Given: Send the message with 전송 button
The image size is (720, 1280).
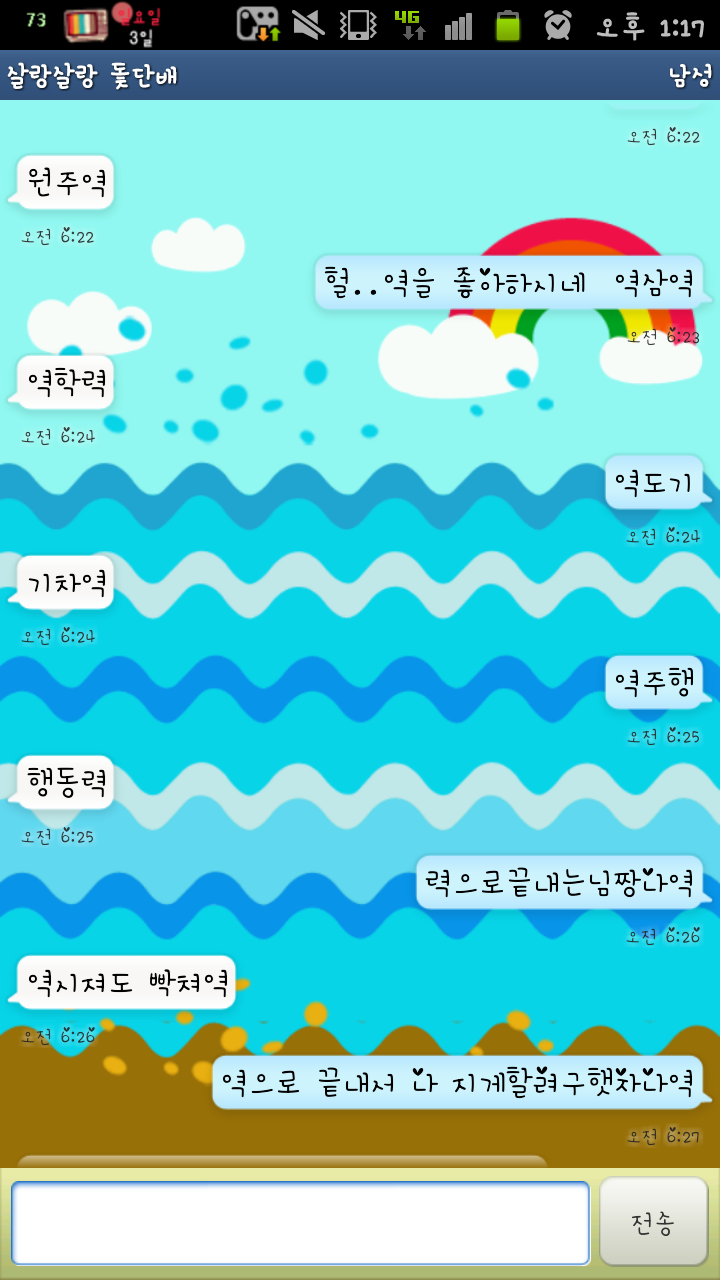Looking at the screenshot, I should [653, 1222].
